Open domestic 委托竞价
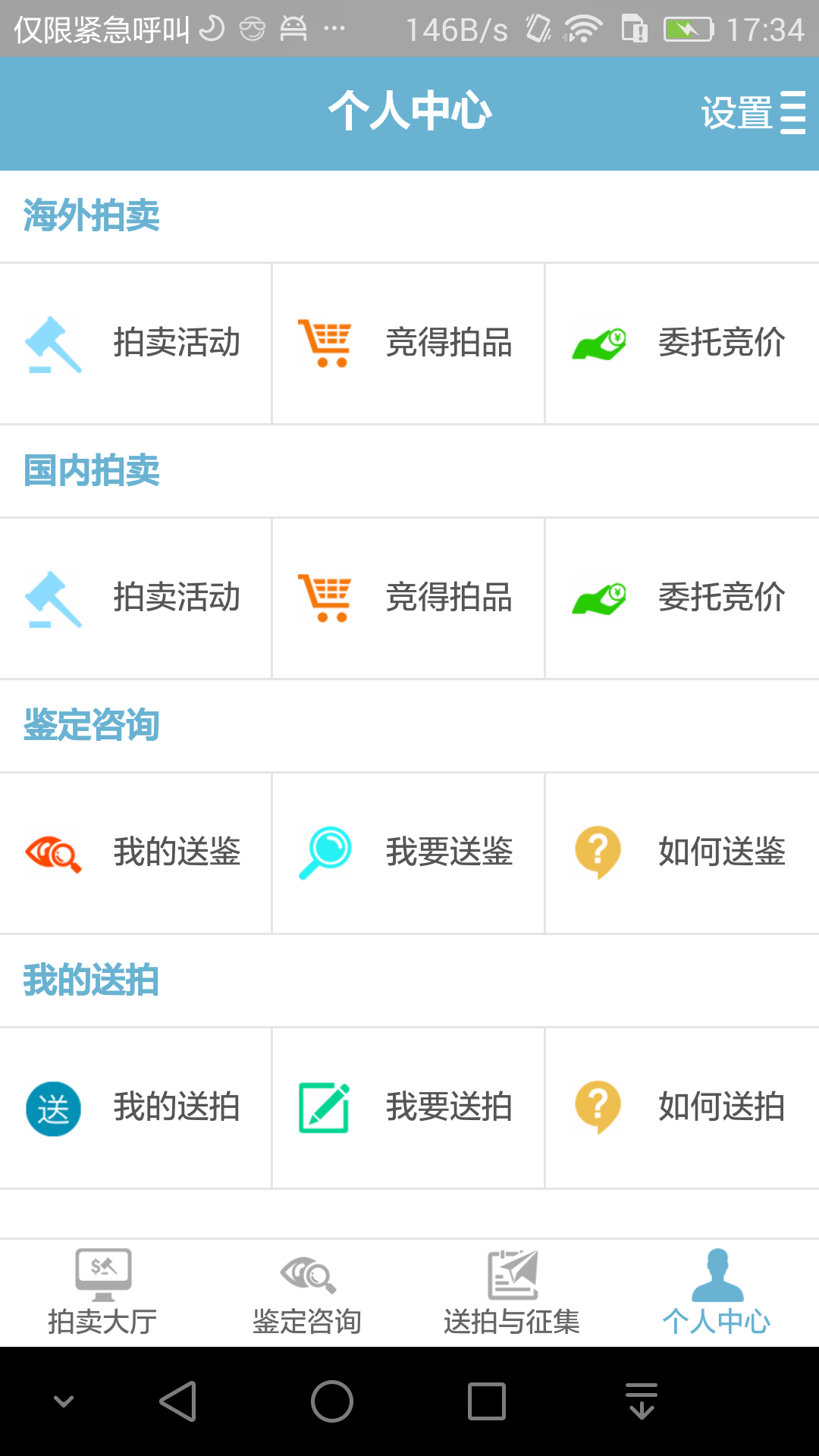 tap(682, 598)
